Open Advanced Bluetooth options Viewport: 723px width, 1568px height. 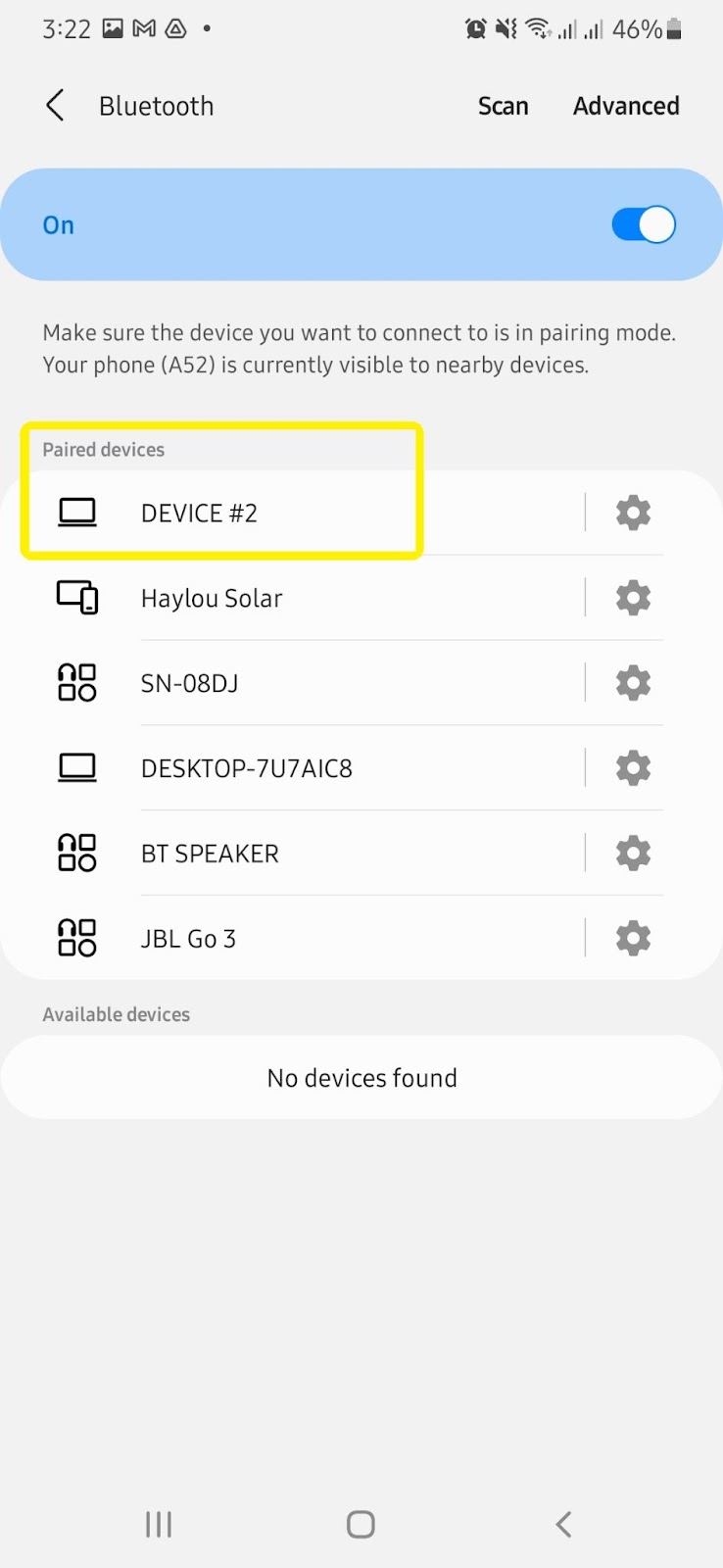pyautogui.click(x=626, y=106)
